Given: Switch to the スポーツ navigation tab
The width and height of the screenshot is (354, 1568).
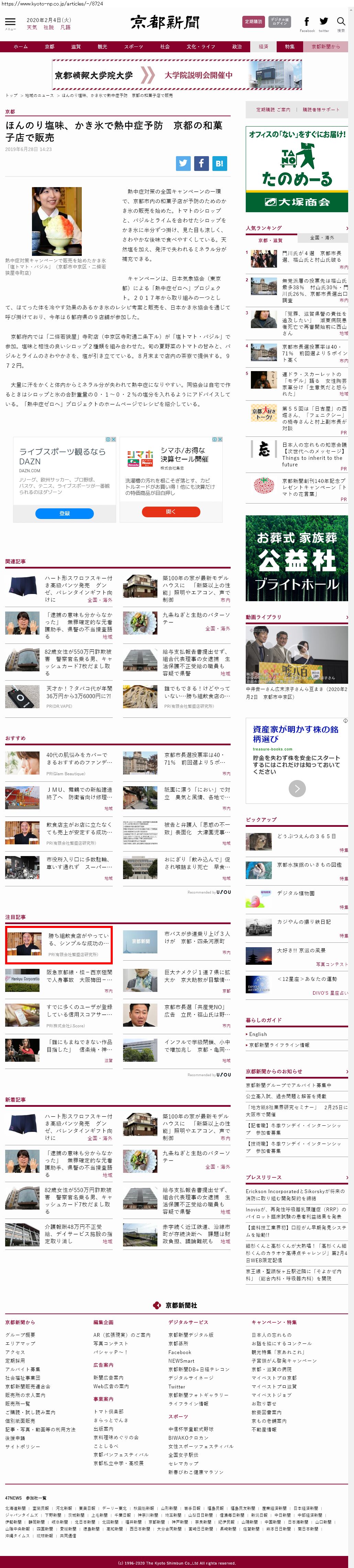Looking at the screenshot, I should point(133,46).
